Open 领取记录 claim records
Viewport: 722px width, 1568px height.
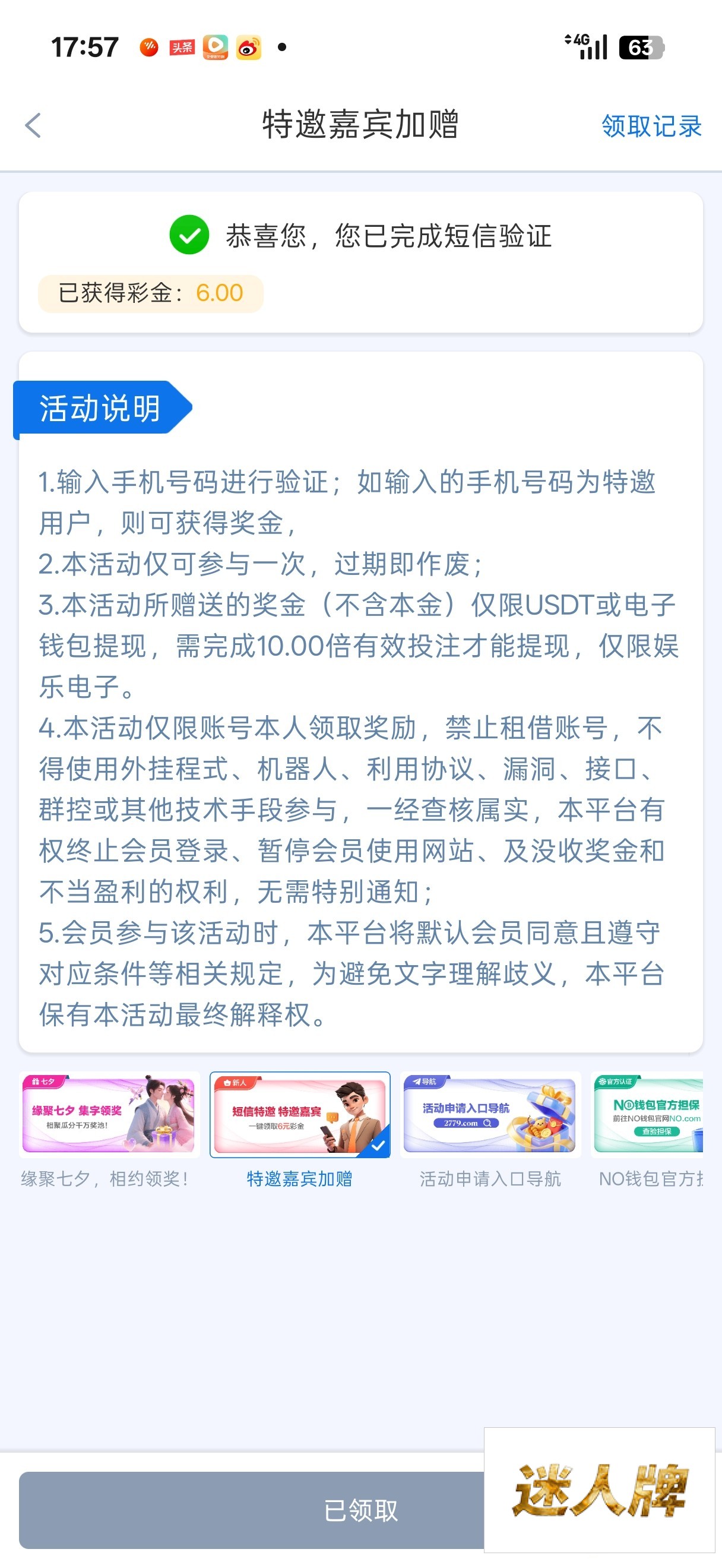(651, 126)
